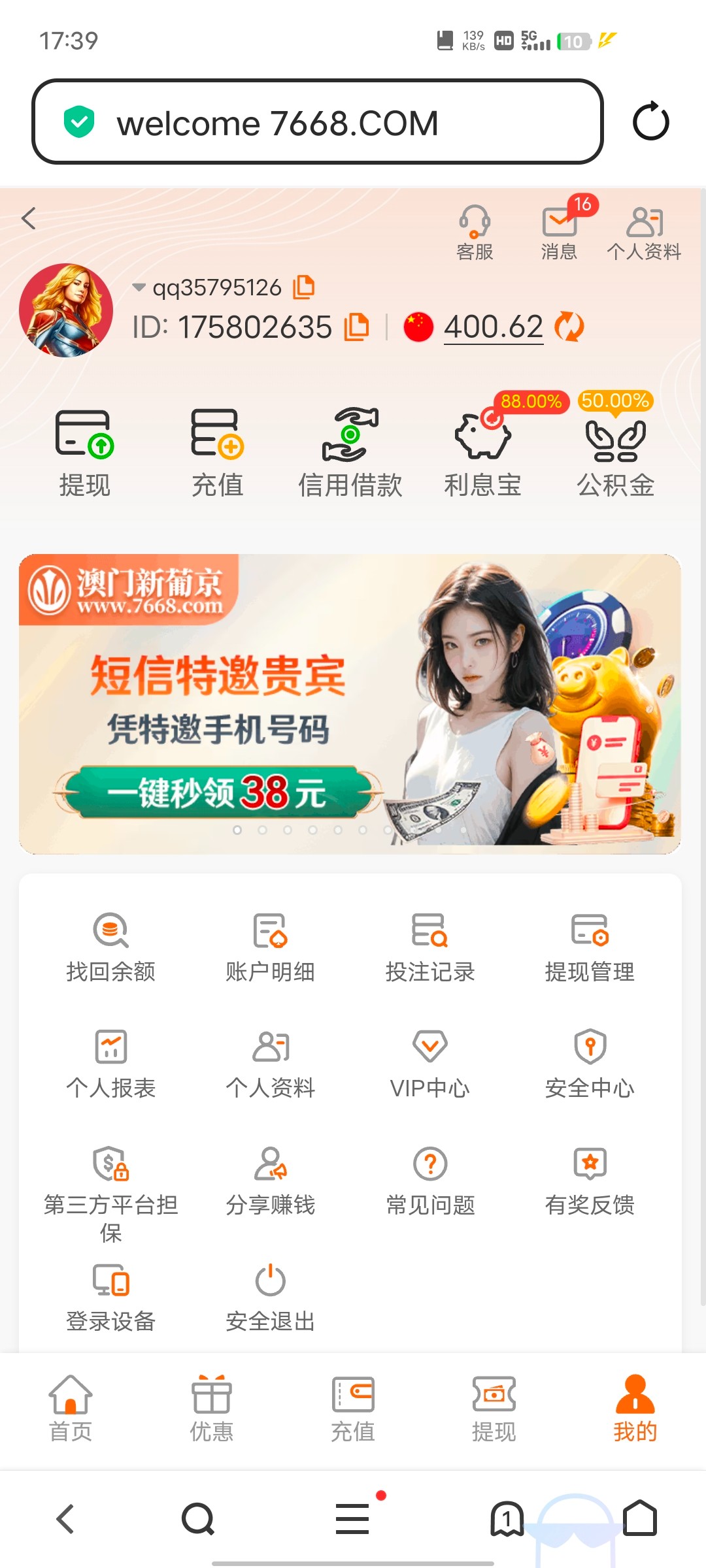The height and width of the screenshot is (1568, 706).
Task: Open 利息宝 savings feature
Action: [483, 452]
